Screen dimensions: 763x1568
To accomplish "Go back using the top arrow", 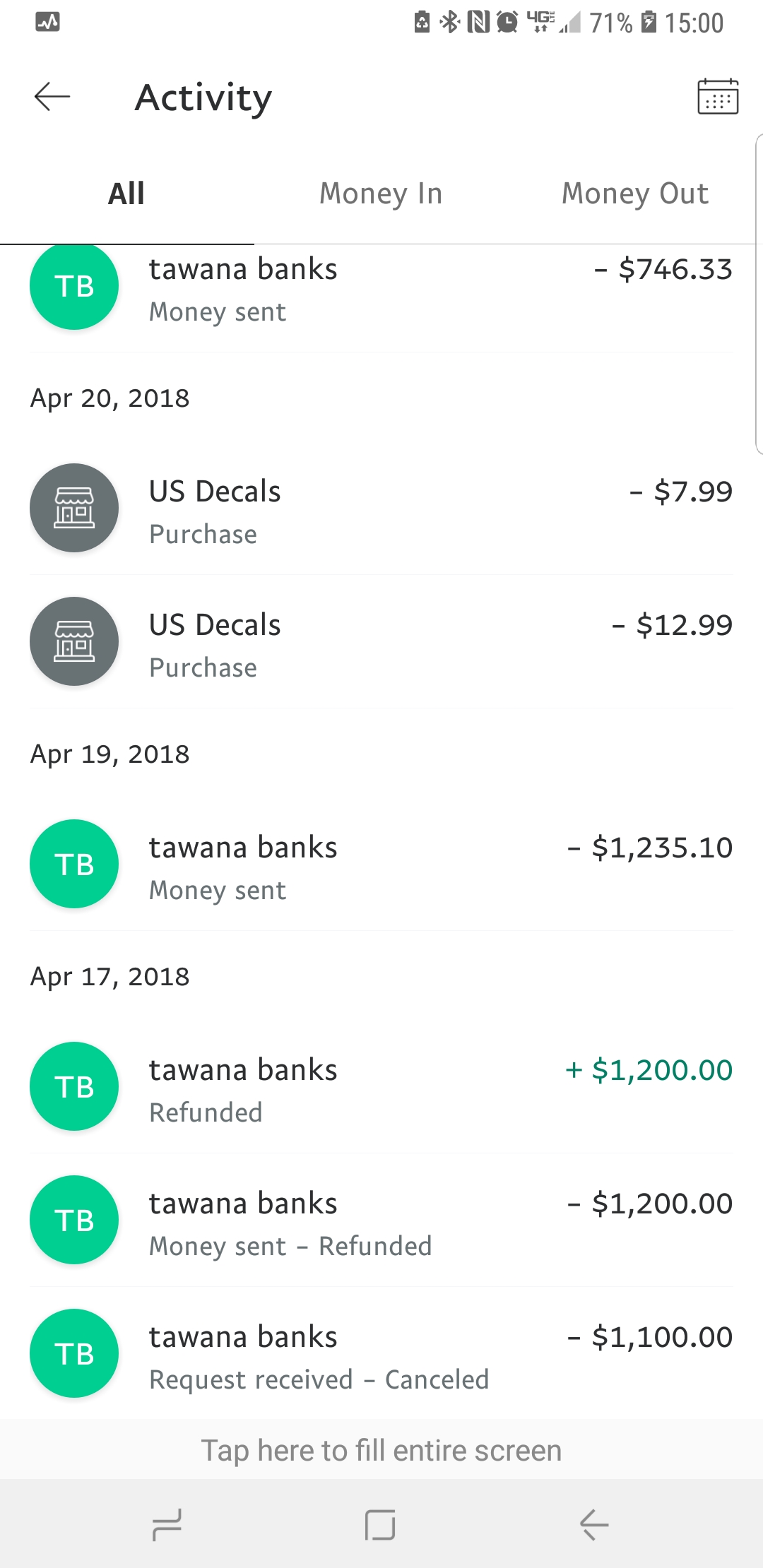I will pyautogui.click(x=52, y=97).
